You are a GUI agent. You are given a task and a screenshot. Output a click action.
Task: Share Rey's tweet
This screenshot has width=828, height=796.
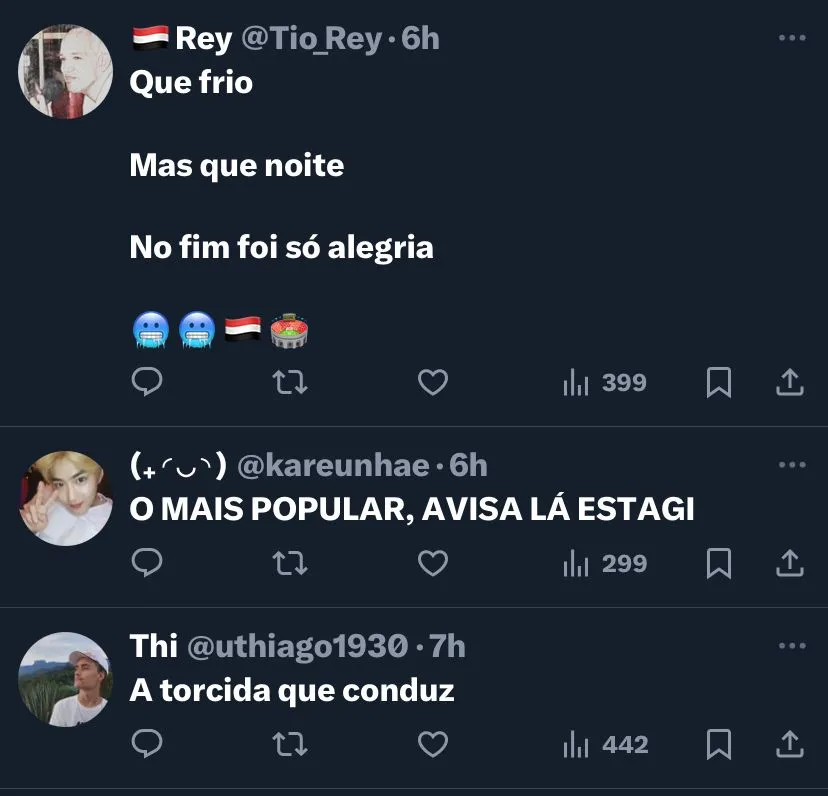pyautogui.click(x=790, y=382)
